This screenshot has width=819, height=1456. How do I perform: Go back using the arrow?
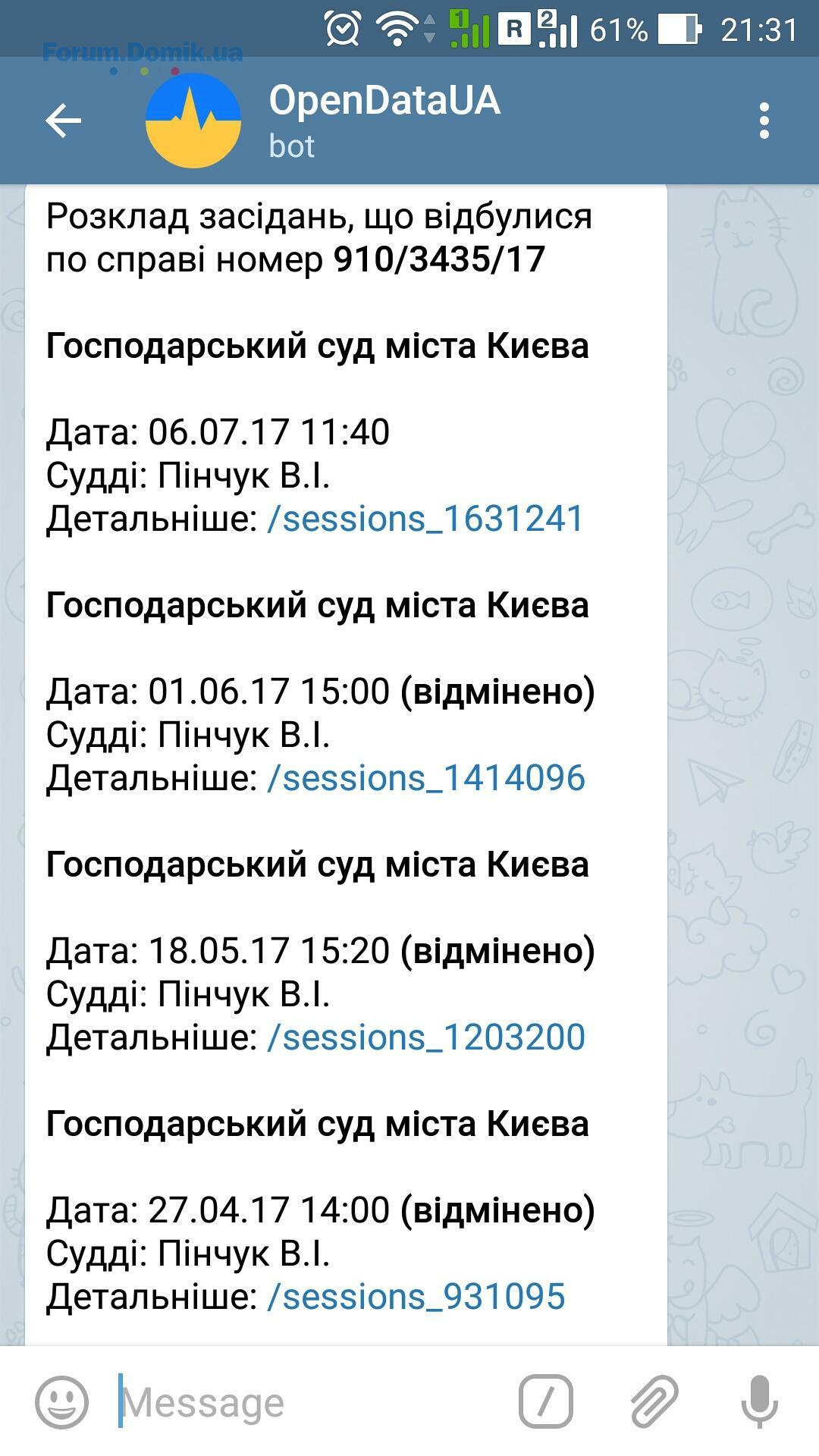click(x=63, y=121)
